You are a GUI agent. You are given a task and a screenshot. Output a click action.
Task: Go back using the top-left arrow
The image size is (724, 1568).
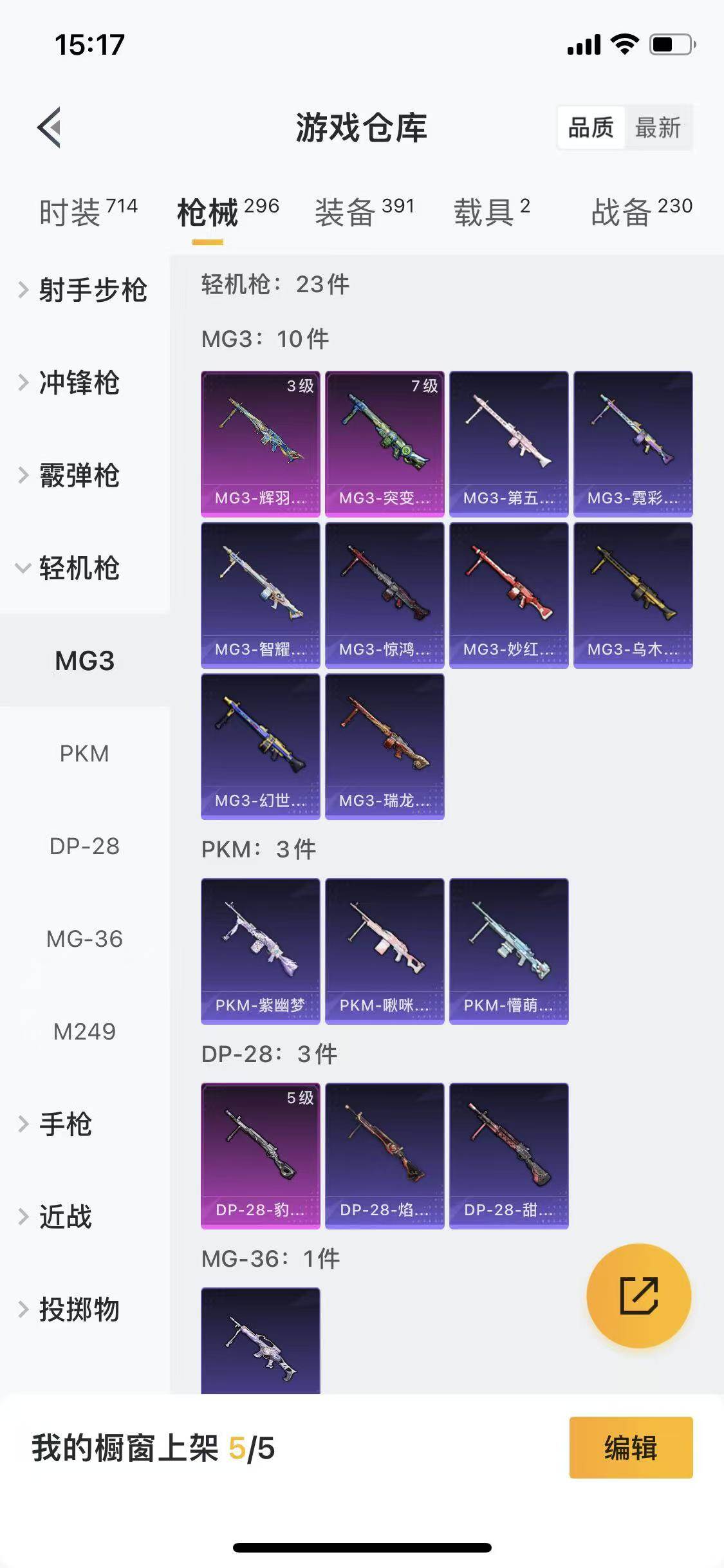[50, 127]
